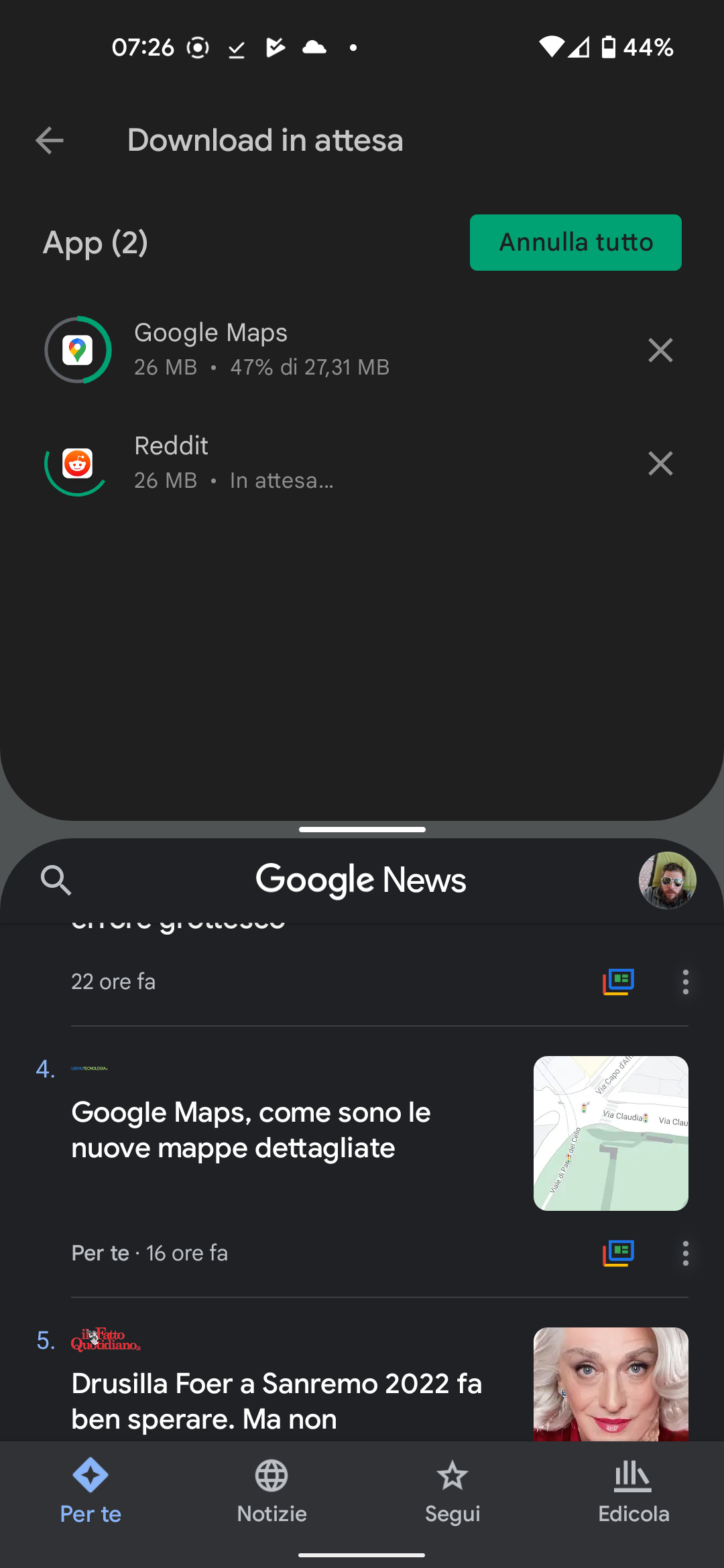
Task: Open more options for the Google Maps article
Action: point(685,1253)
